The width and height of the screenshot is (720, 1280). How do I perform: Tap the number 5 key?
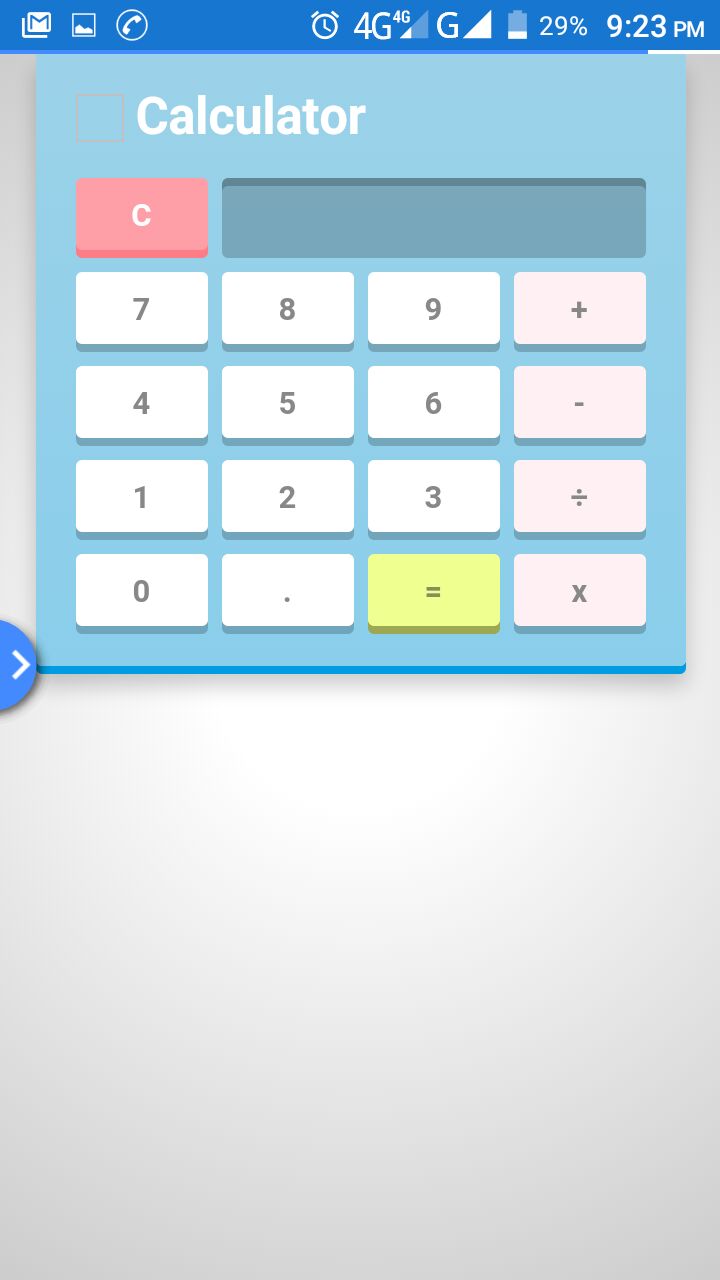(x=287, y=403)
